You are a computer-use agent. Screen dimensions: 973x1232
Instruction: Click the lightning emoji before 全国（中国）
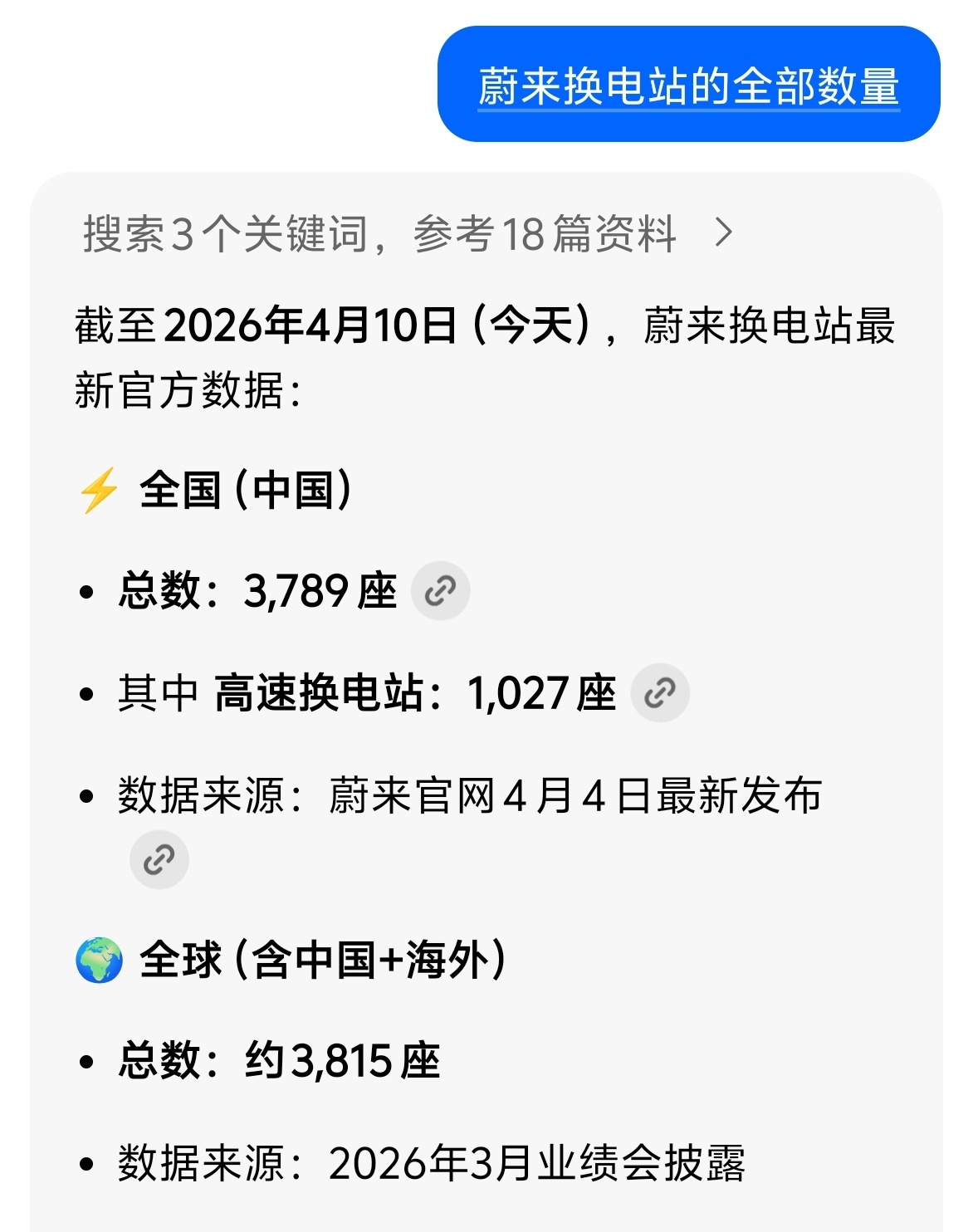(x=97, y=490)
